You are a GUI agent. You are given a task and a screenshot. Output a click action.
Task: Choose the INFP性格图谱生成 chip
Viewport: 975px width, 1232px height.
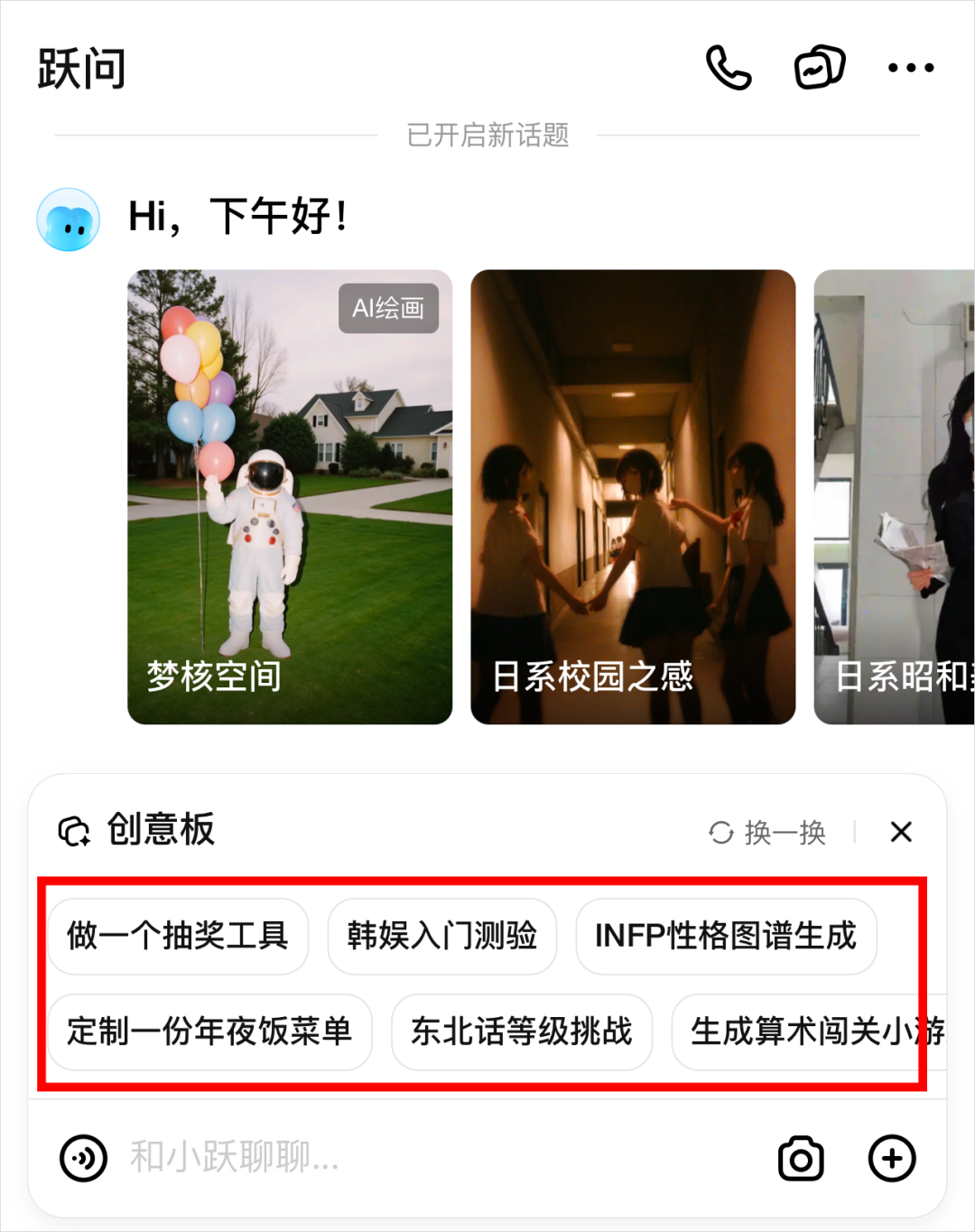coord(726,936)
